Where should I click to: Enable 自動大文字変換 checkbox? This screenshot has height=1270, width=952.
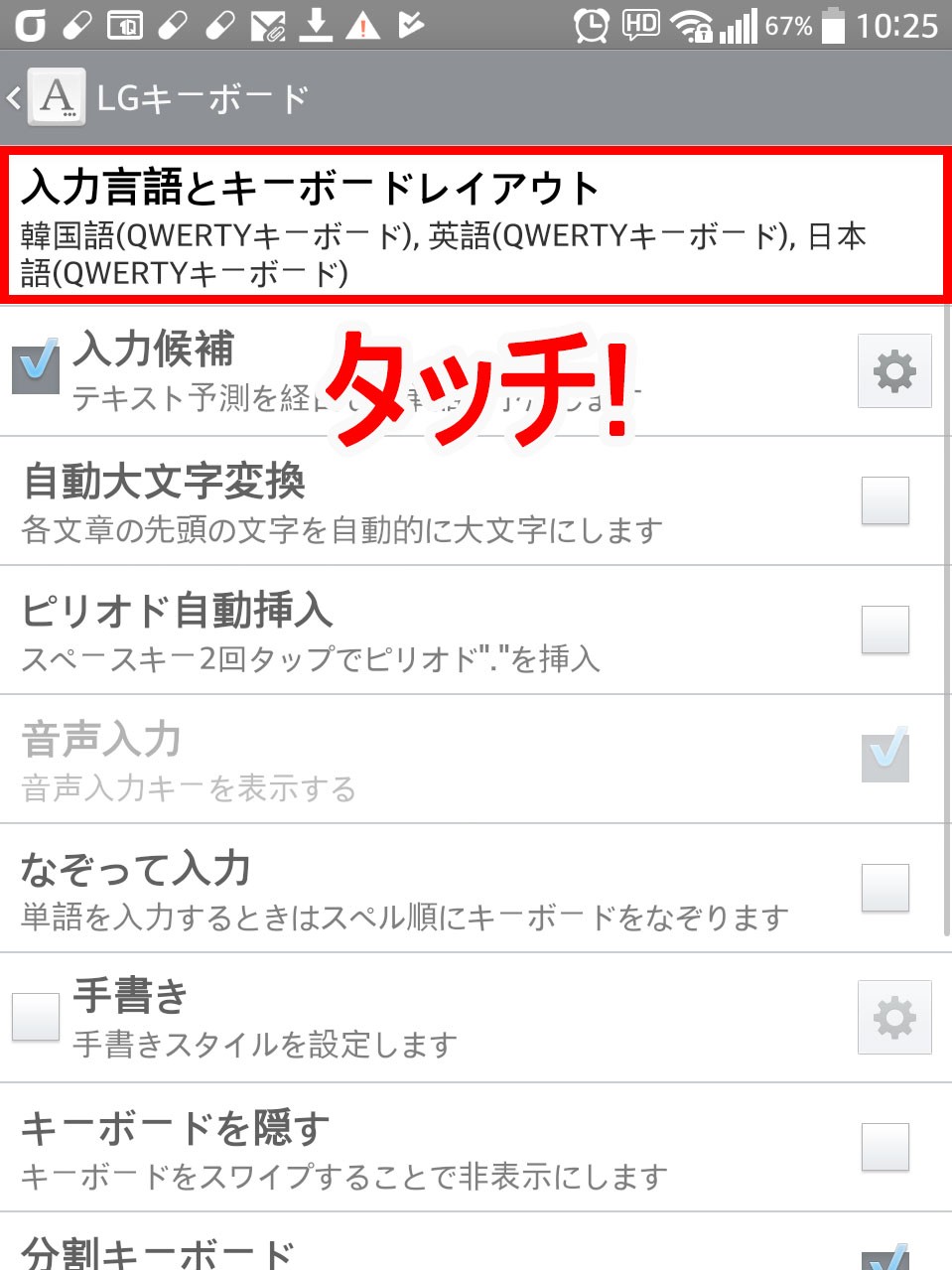pyautogui.click(x=884, y=500)
